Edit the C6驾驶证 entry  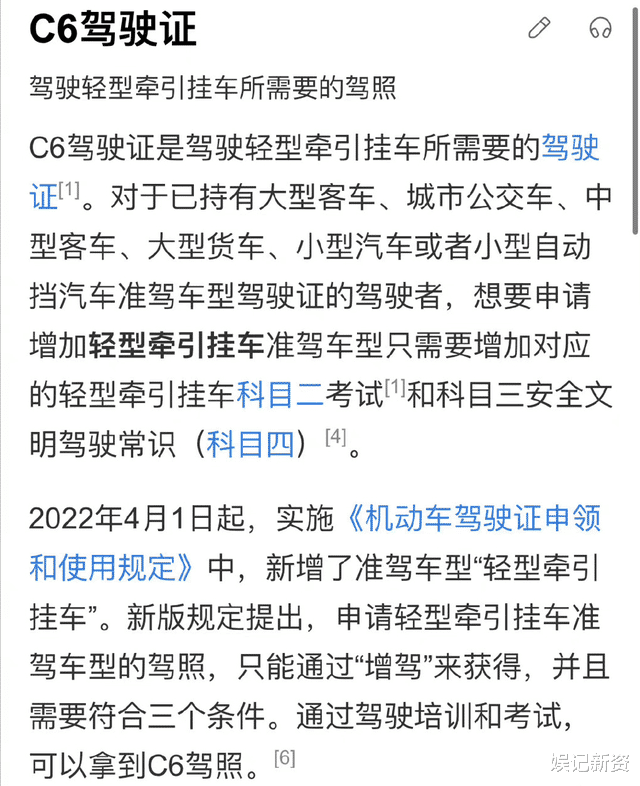(x=539, y=28)
